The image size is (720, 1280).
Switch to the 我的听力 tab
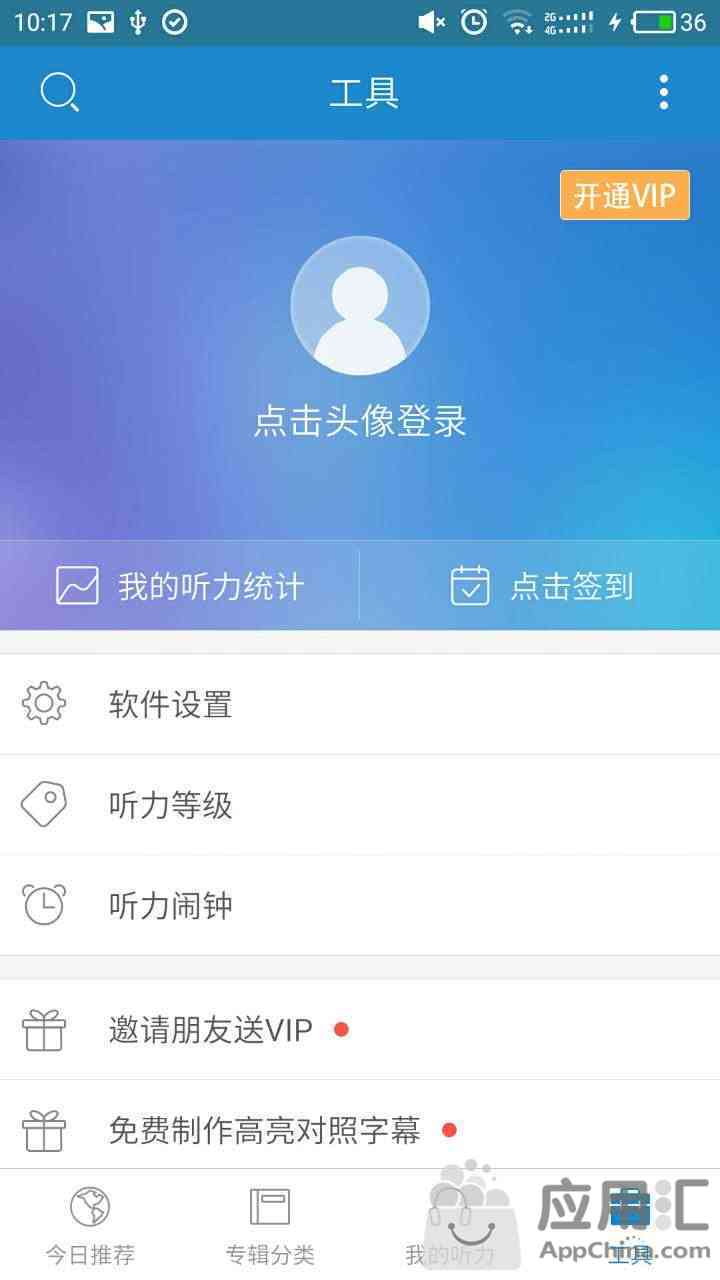click(x=450, y=1225)
